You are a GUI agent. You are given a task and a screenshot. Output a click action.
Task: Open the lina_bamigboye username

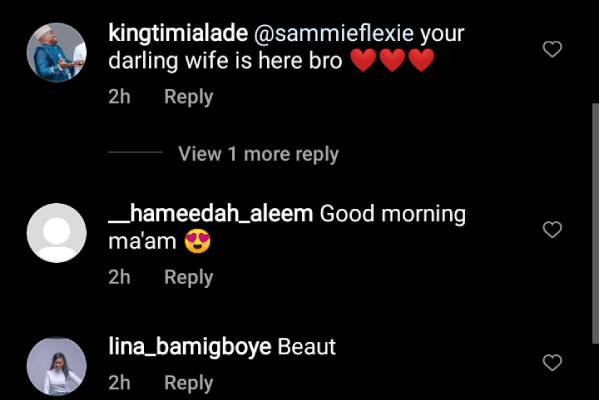188,348
